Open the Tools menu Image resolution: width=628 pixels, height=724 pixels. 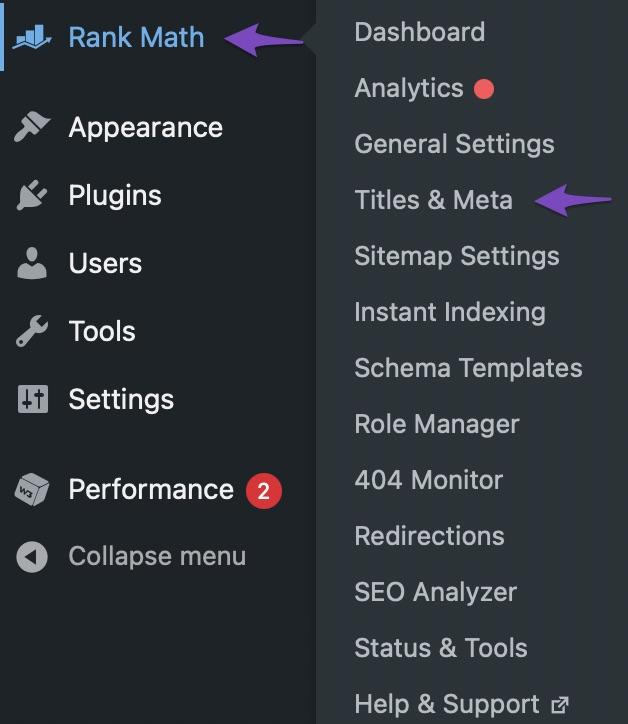[x=101, y=332]
